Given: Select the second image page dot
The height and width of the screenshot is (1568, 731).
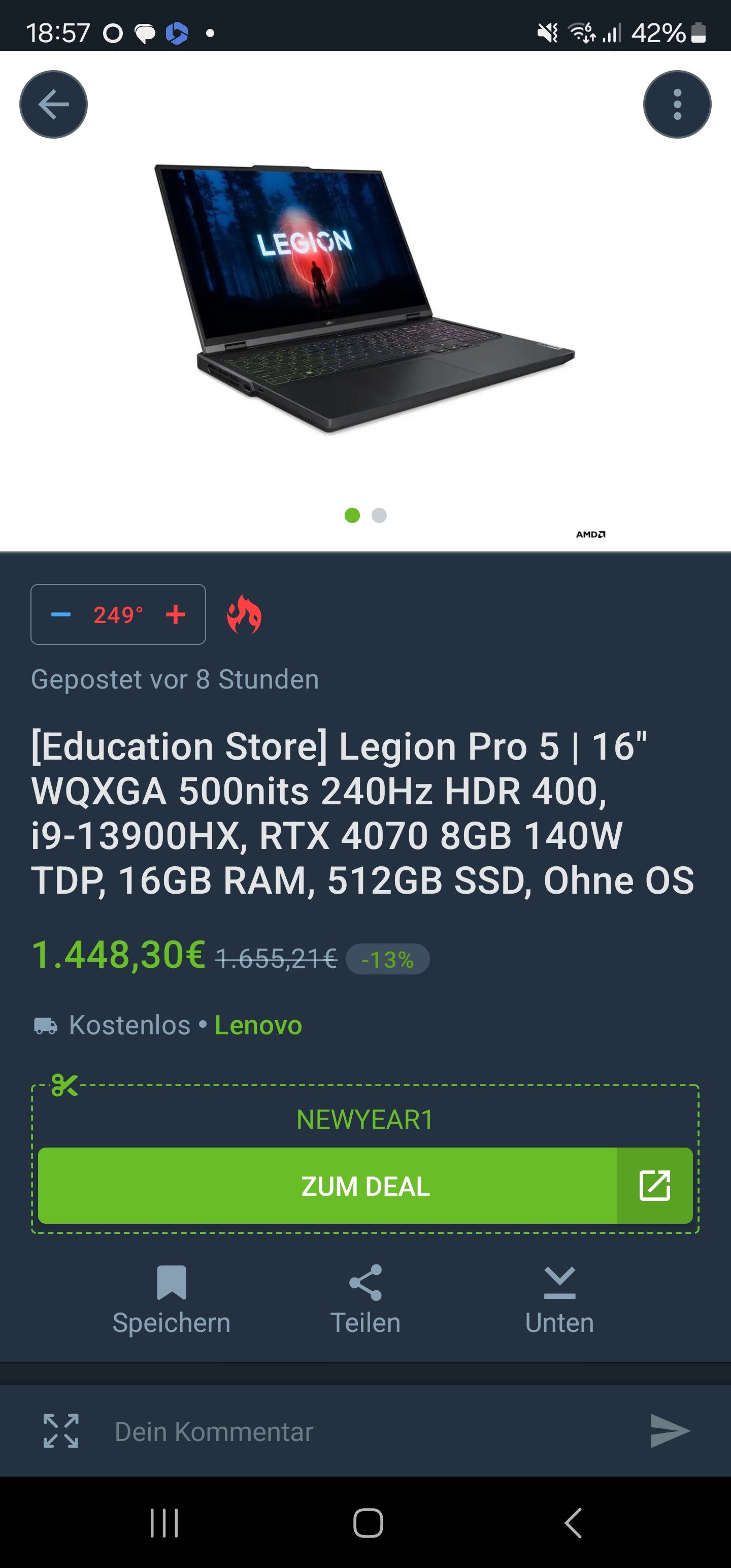Looking at the screenshot, I should (379, 515).
